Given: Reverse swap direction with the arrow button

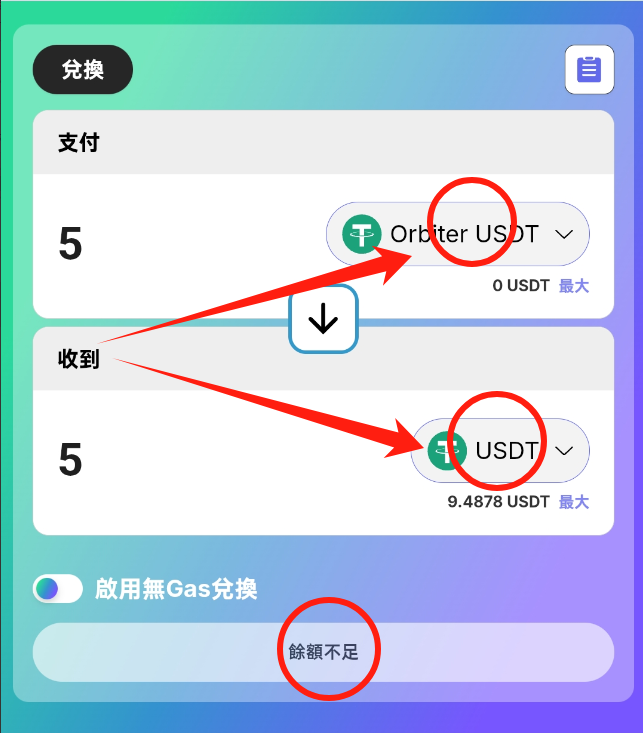Looking at the screenshot, I should 323,319.
